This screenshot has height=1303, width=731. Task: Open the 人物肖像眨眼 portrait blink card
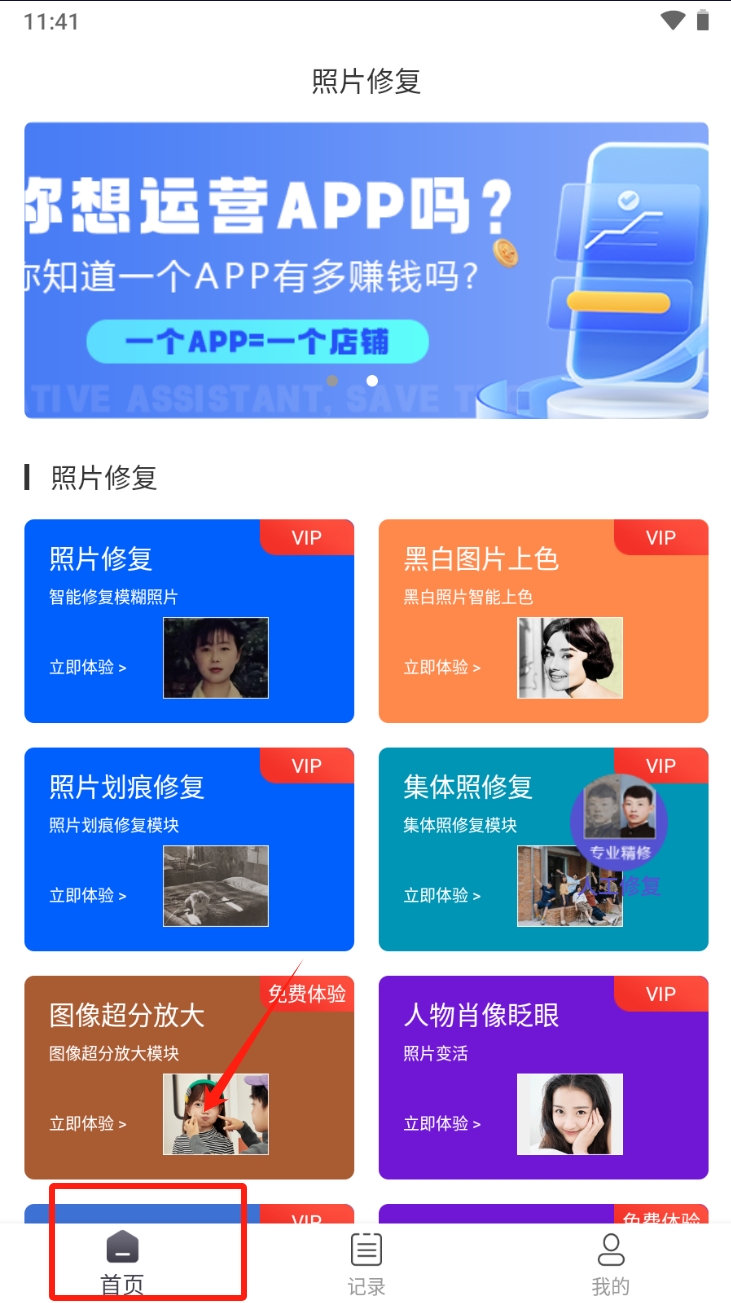(x=543, y=1076)
